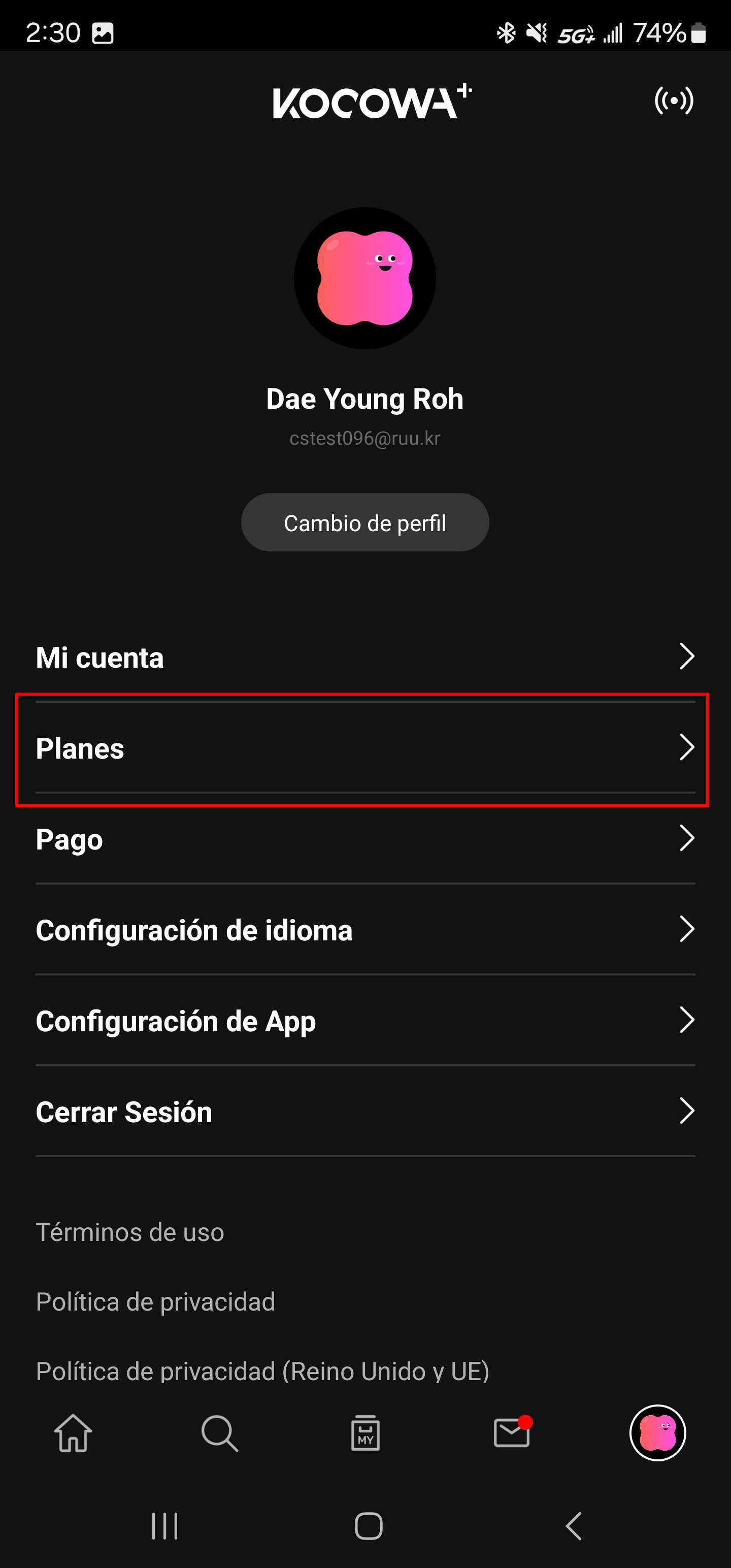Open the cast/live broadcast icon
The height and width of the screenshot is (1568, 731).
[x=673, y=101]
